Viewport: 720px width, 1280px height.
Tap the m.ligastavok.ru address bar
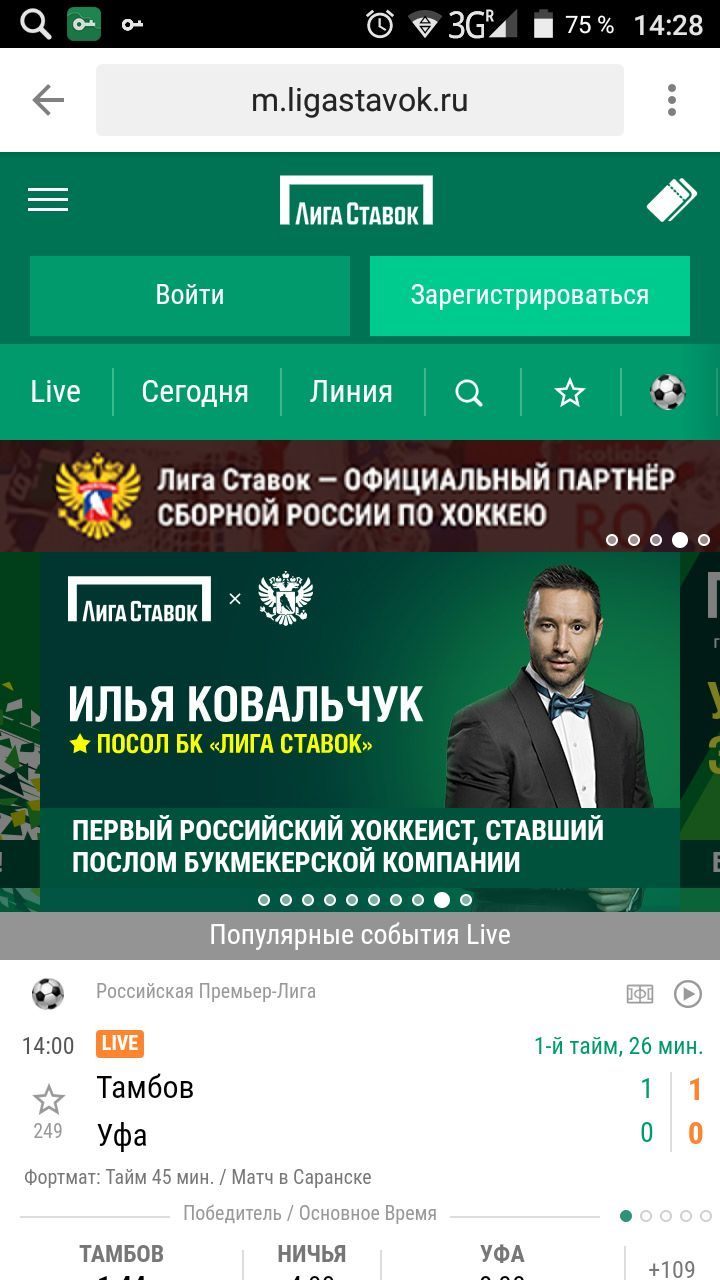360,100
